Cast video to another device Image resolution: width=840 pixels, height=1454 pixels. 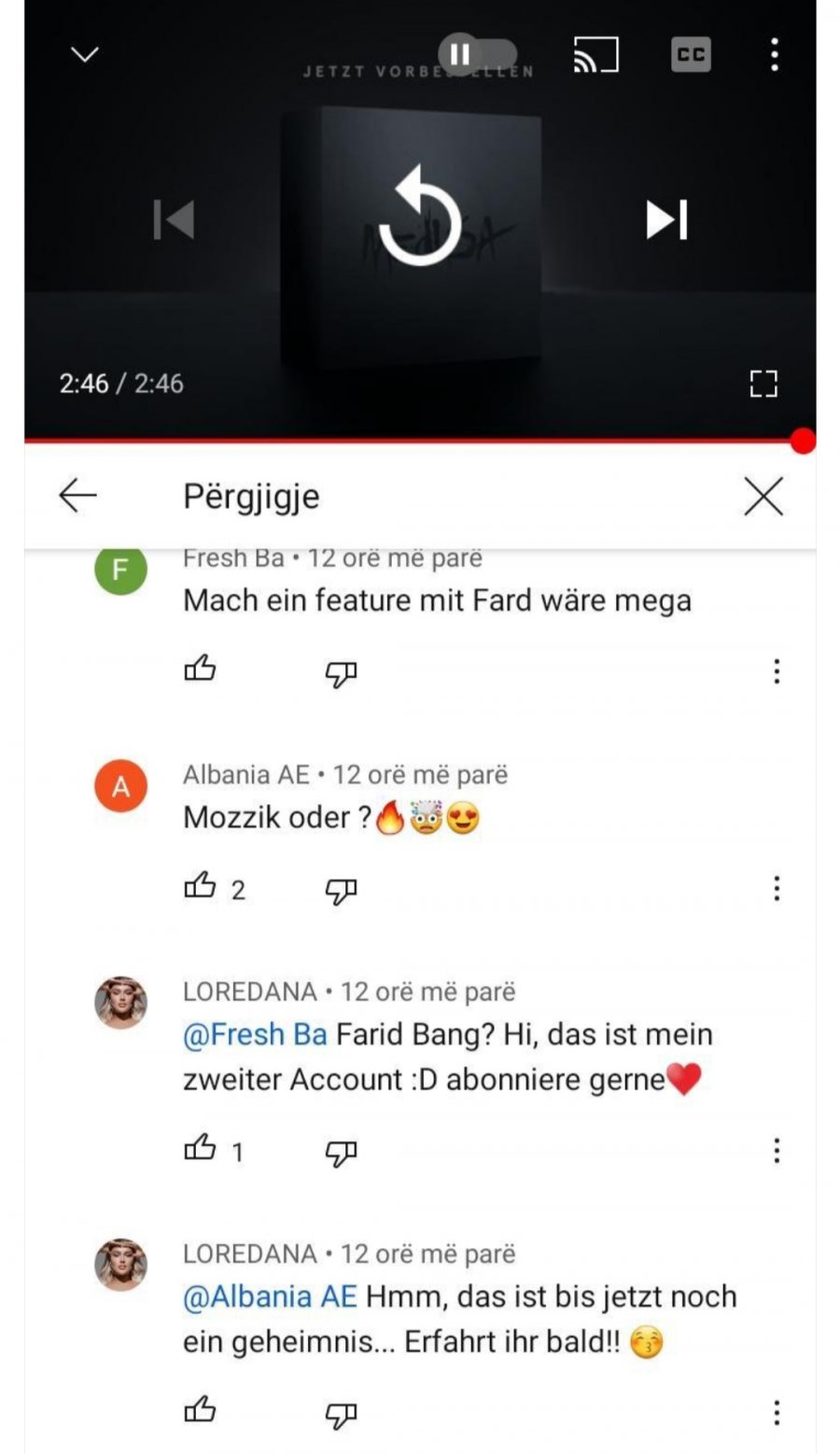pyautogui.click(x=595, y=55)
